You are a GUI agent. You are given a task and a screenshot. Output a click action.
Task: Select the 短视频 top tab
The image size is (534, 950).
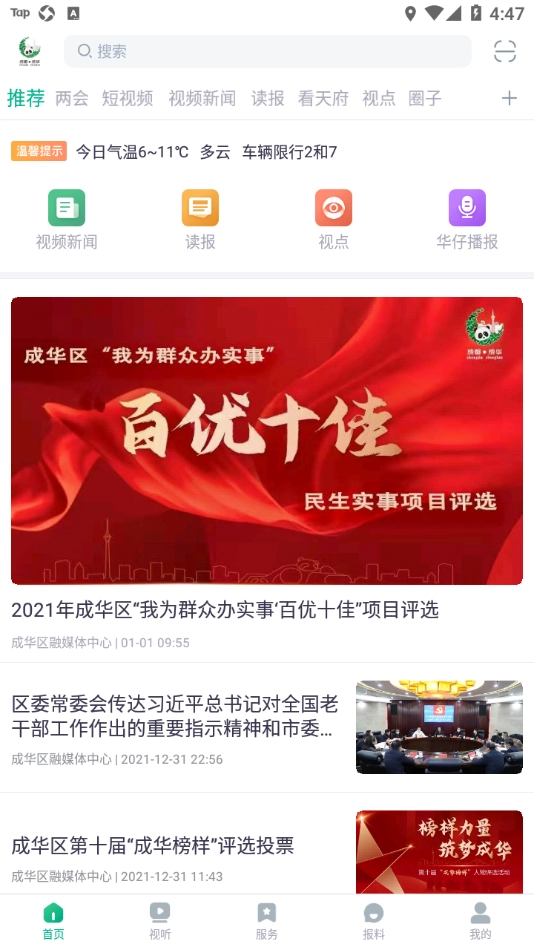(x=127, y=98)
